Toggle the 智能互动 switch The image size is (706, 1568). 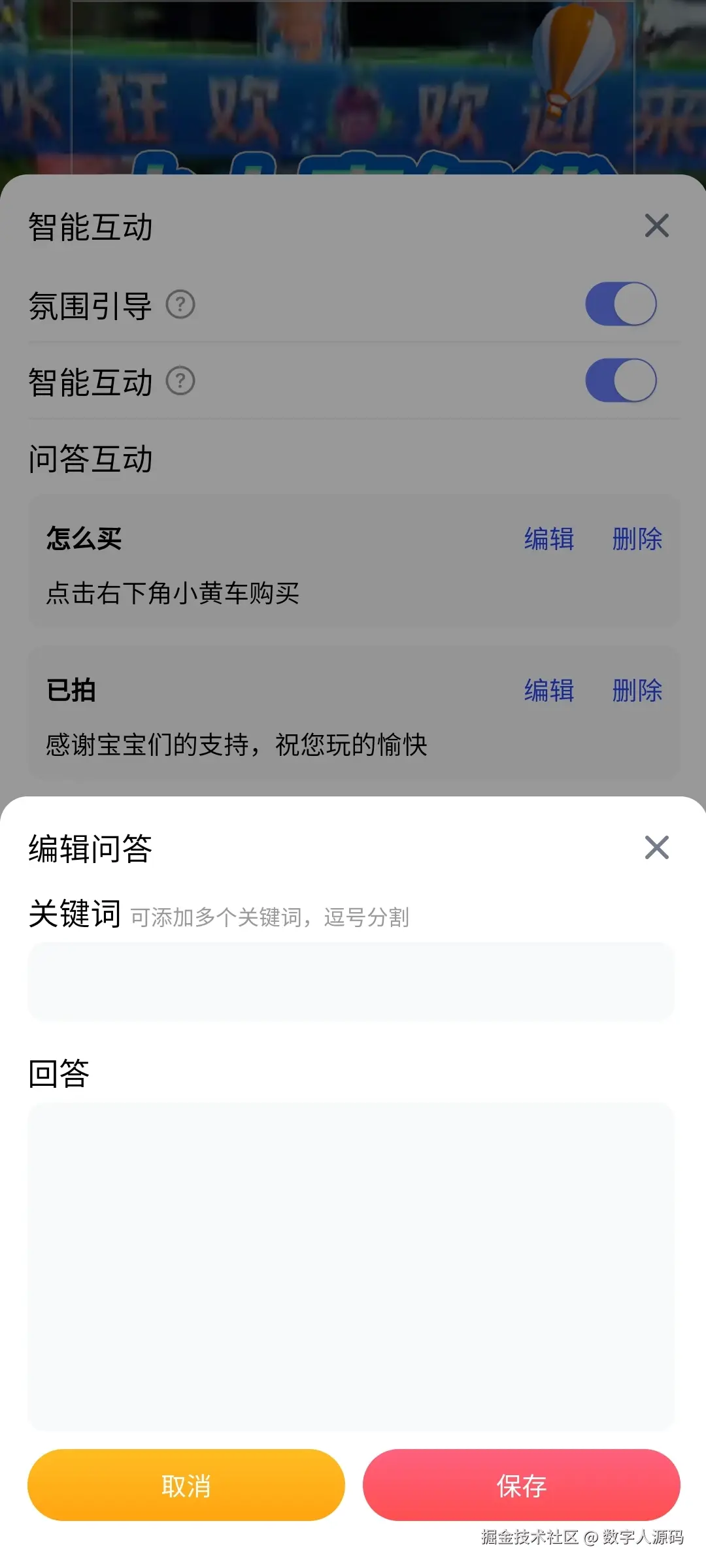click(x=620, y=380)
